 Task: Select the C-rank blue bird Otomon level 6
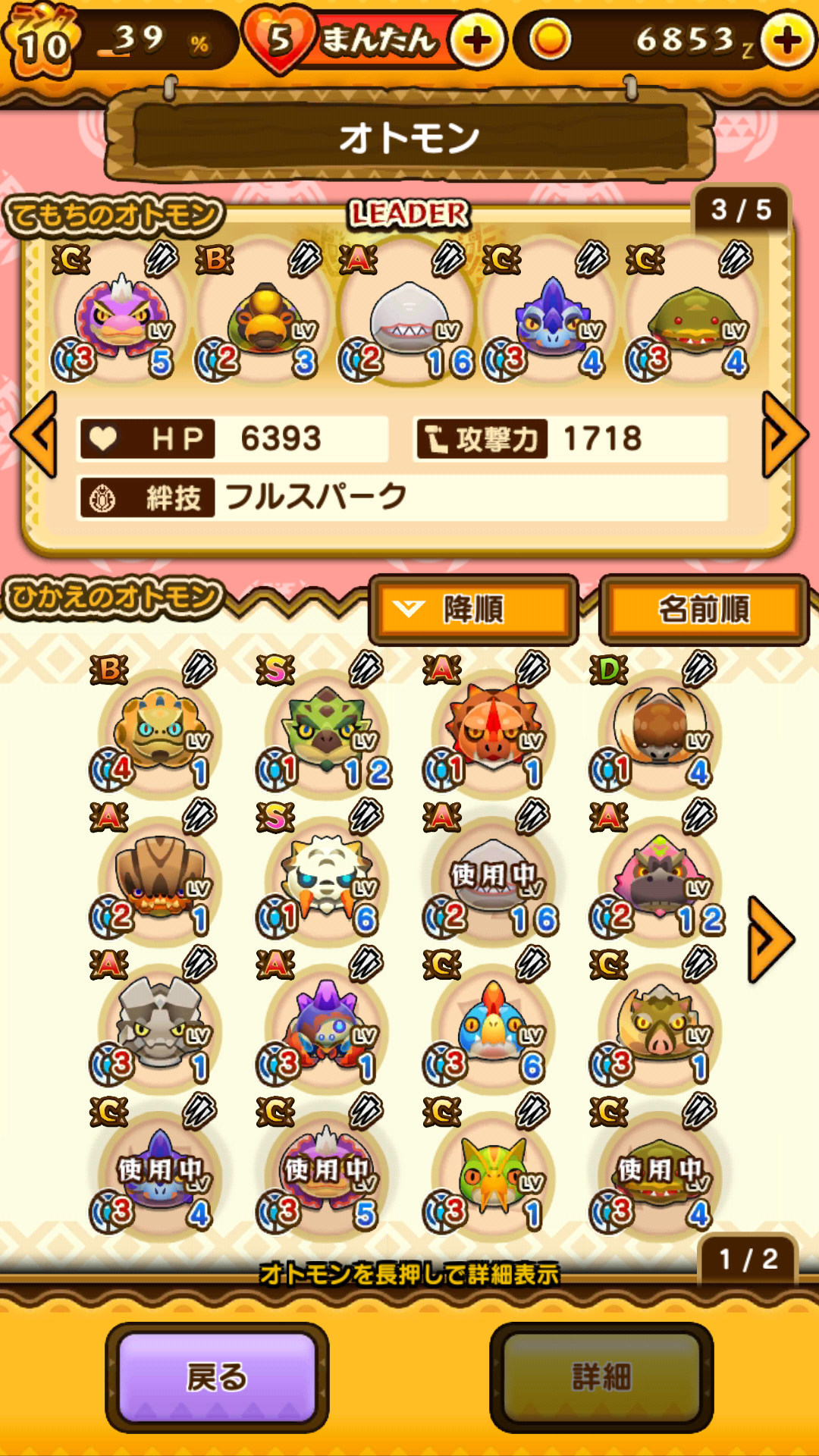[x=492, y=1025]
